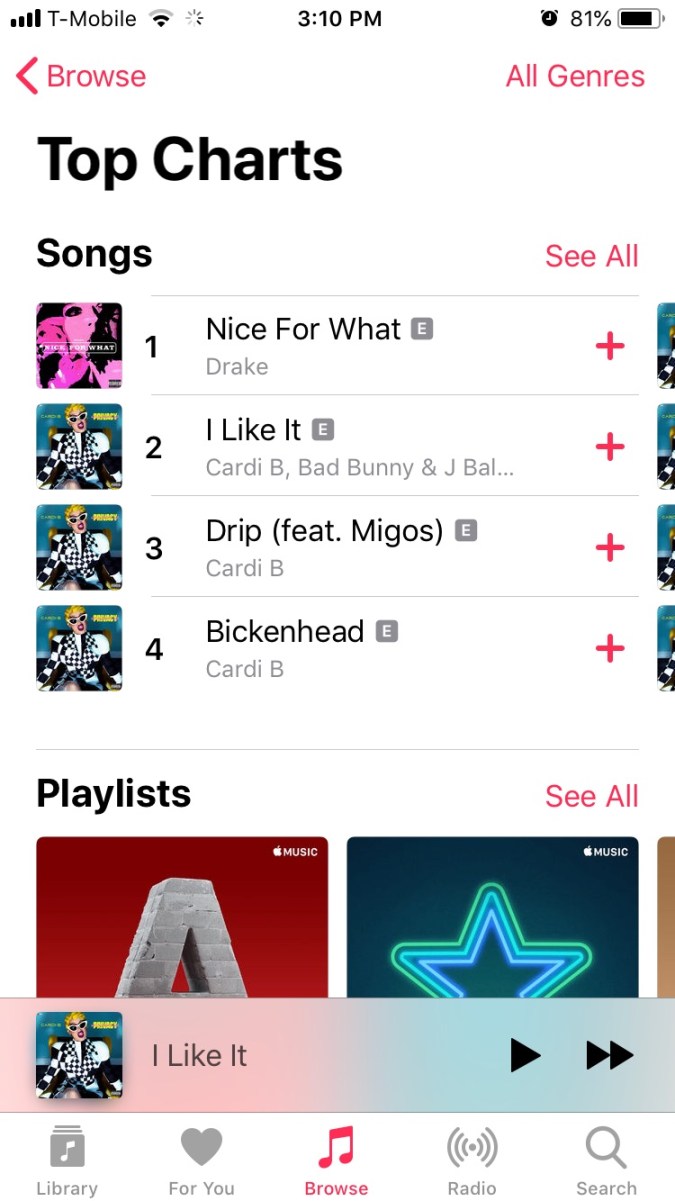
Task: See all top songs
Action: 591,256
